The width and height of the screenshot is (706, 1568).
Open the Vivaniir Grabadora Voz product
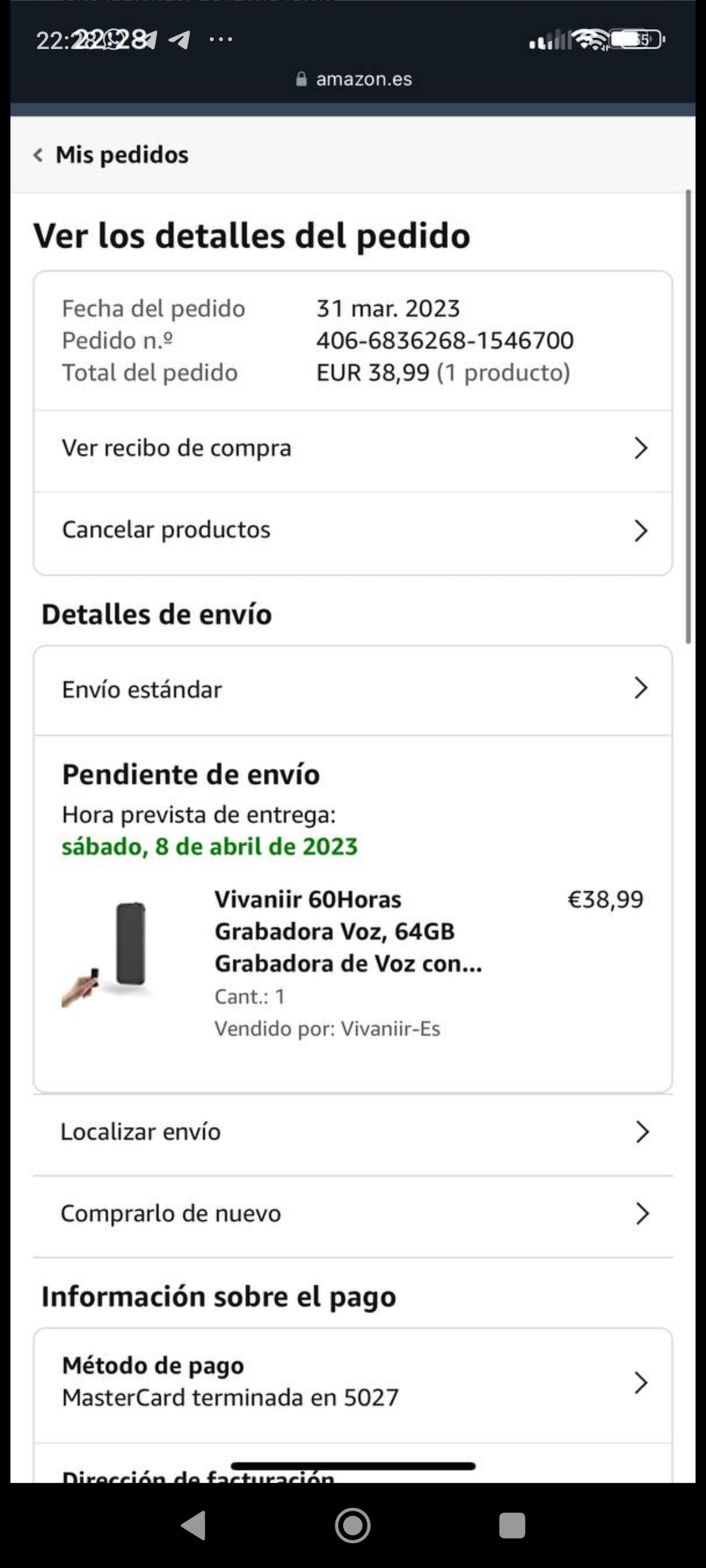[348, 931]
